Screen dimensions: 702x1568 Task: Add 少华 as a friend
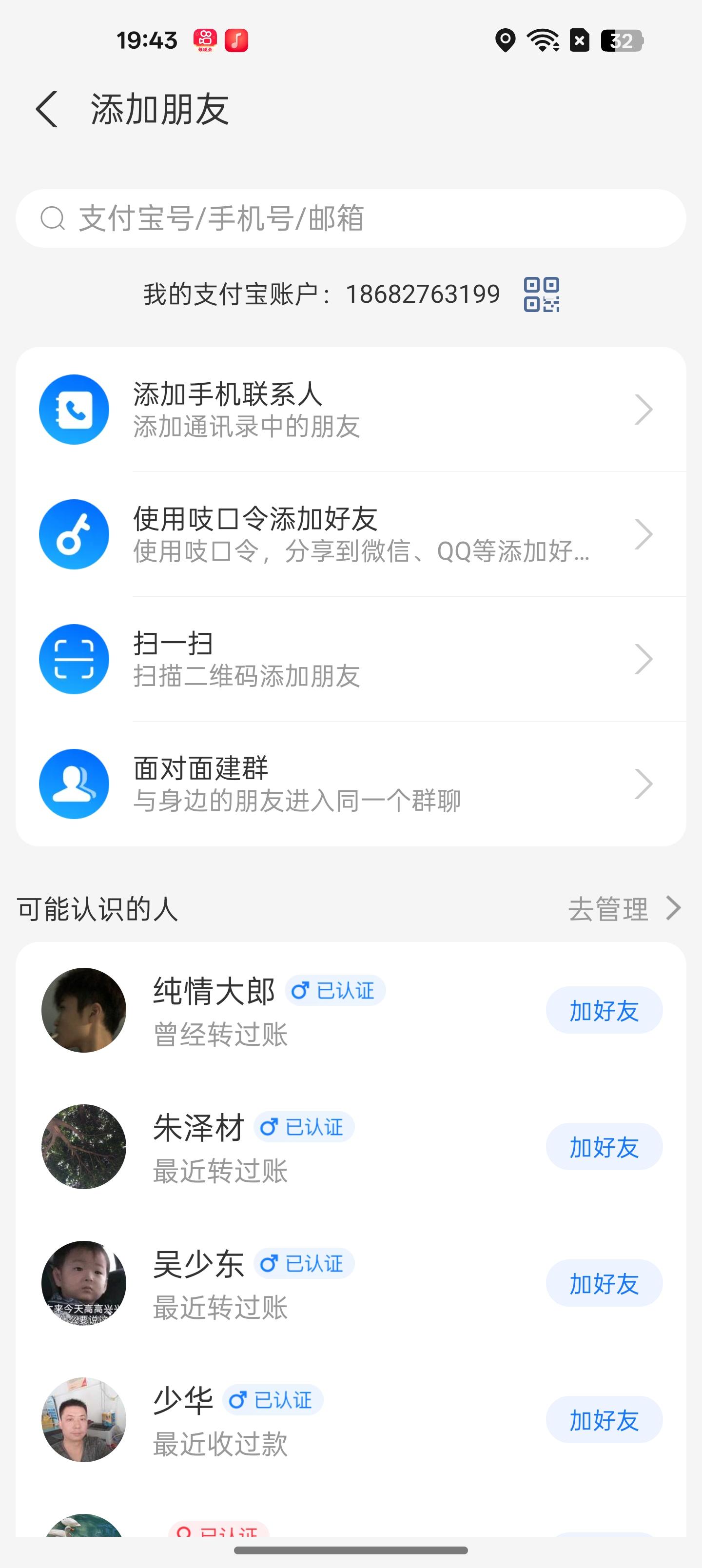click(x=604, y=1419)
